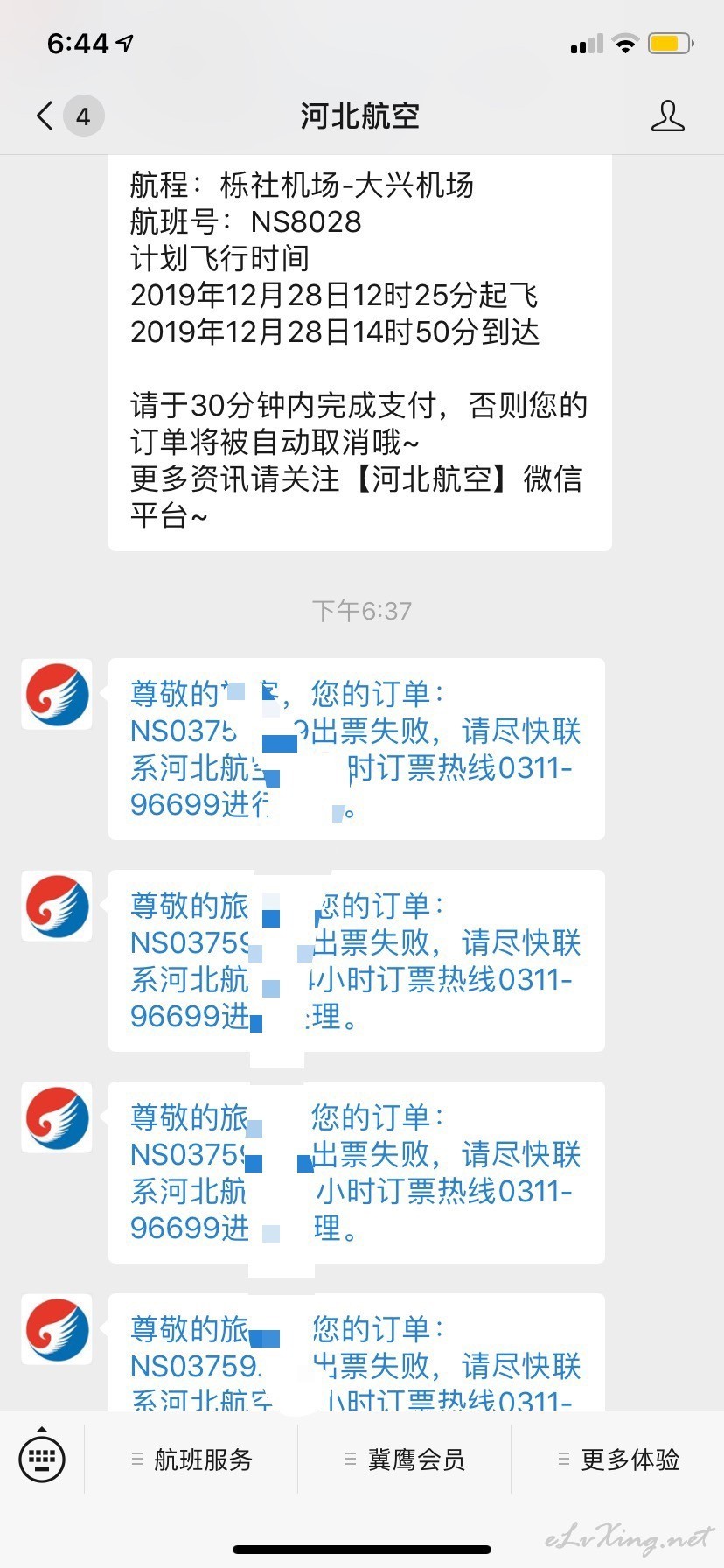This screenshot has width=724, height=1568.
Task: Open the NS8028 flight order message card
Action: click(x=359, y=353)
